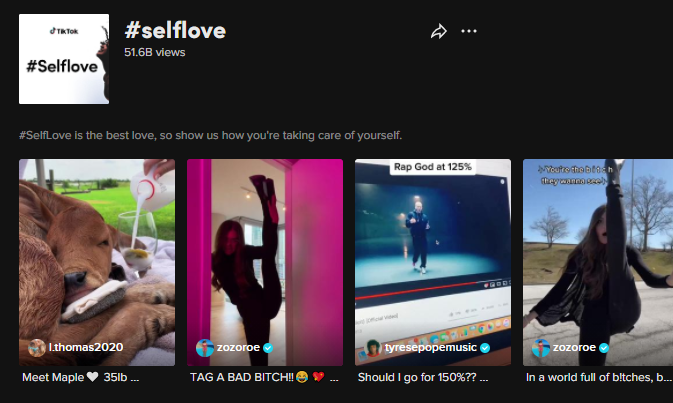Open the three-dot more options menu
The image size is (673, 403).
(469, 31)
